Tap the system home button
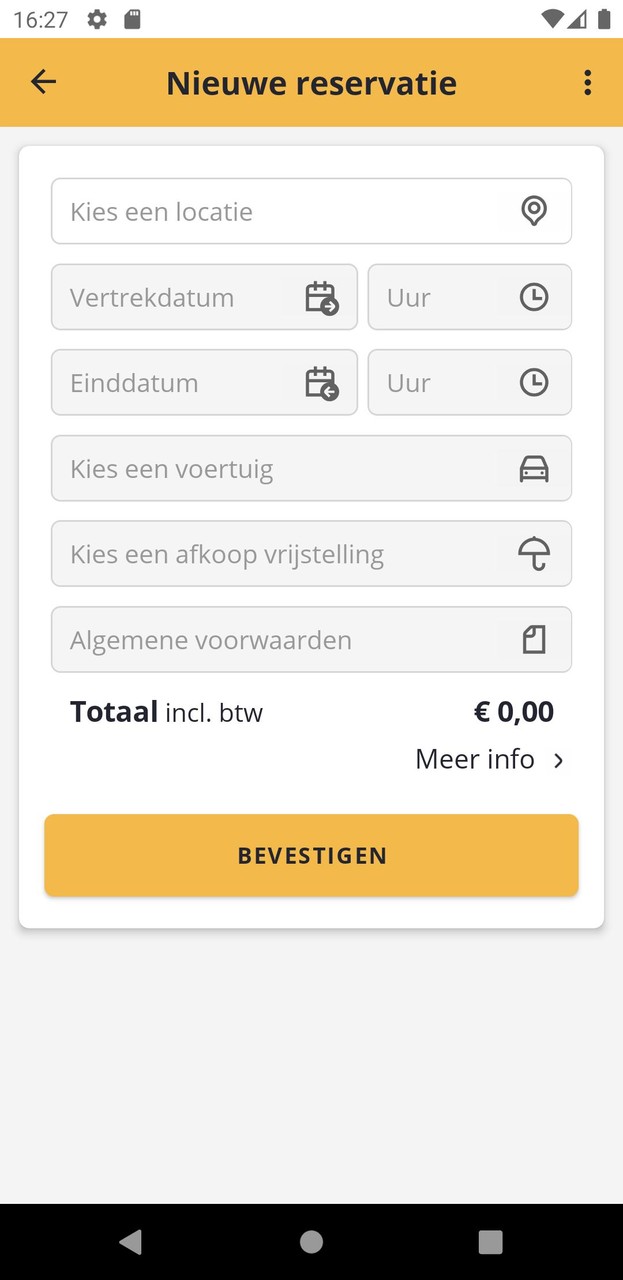The image size is (623, 1280). click(311, 1242)
